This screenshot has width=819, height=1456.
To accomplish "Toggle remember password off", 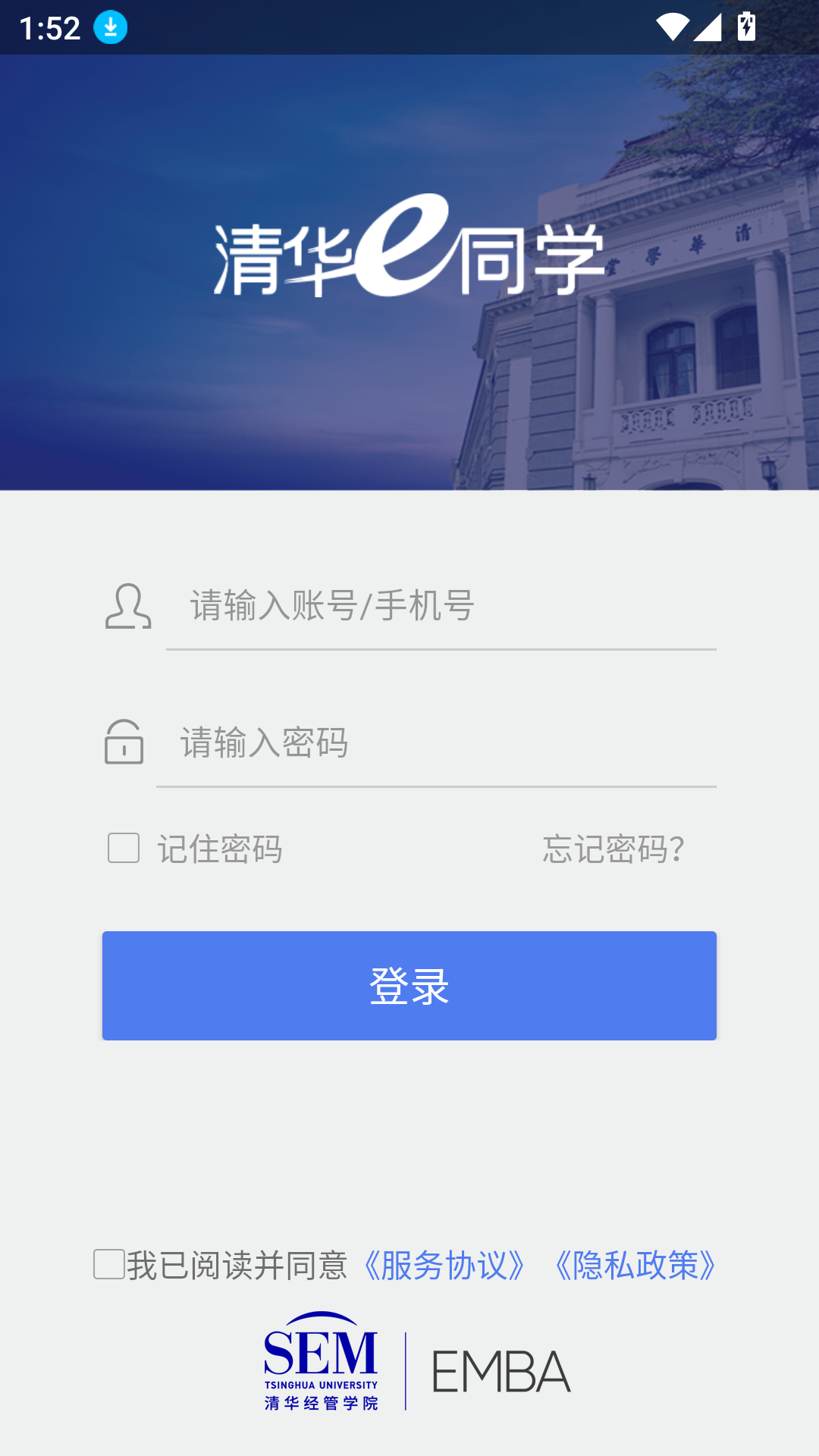I will pos(122,849).
